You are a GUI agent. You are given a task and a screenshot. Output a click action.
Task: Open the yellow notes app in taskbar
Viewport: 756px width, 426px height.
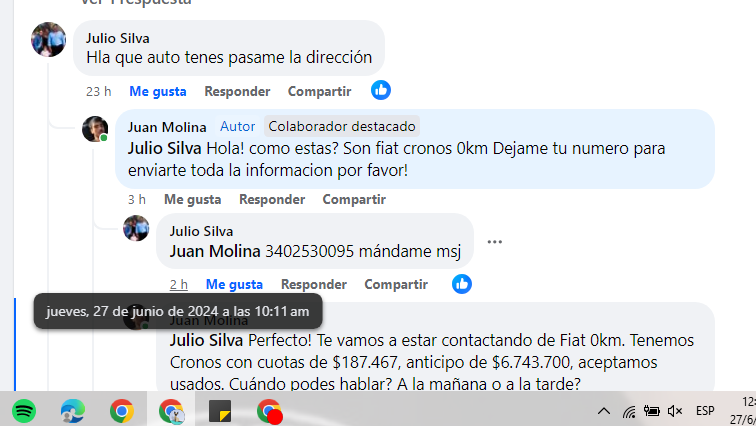click(220, 410)
